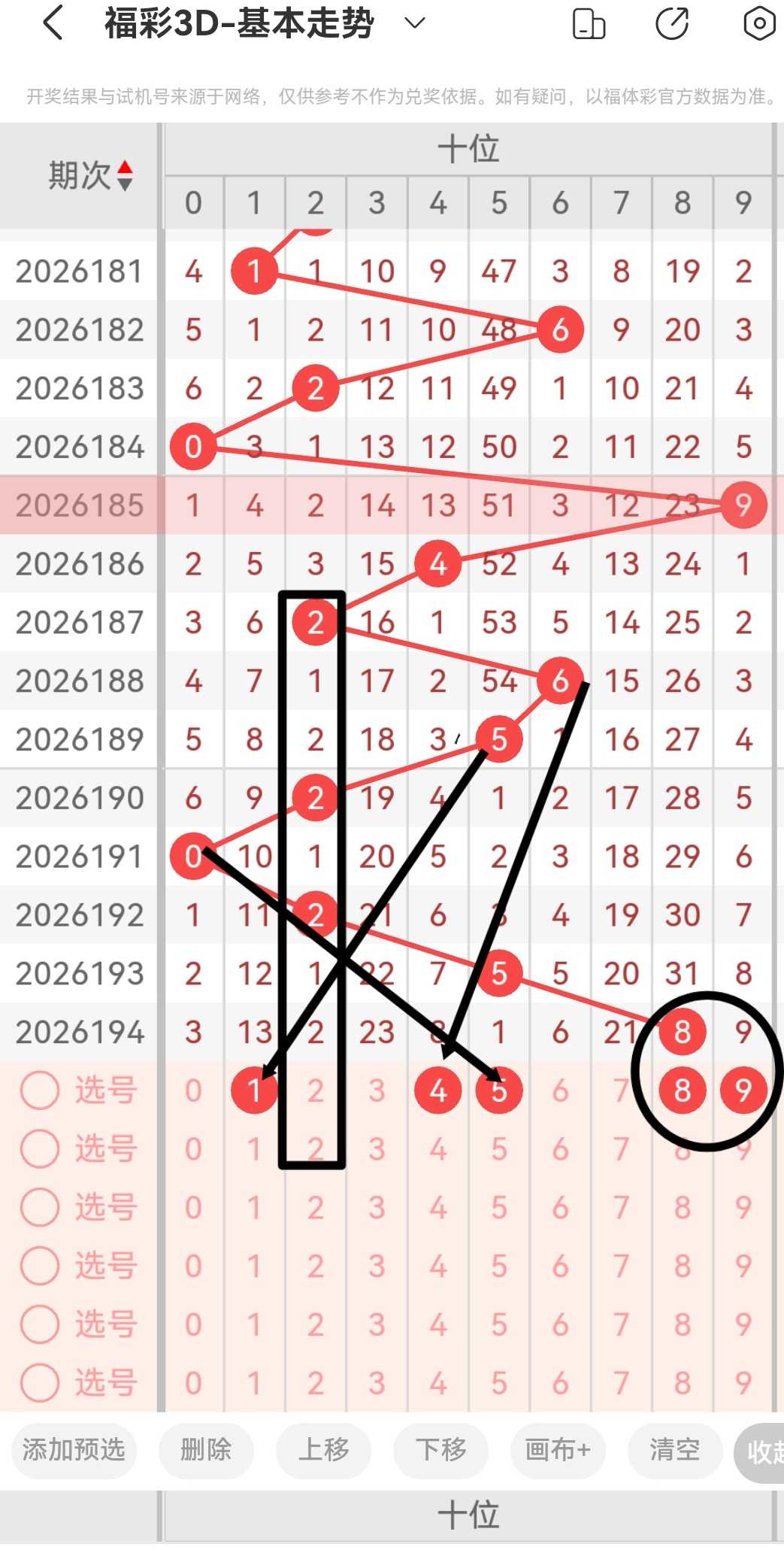Sort issues with the 期次 arrows
This screenshot has height=1550, width=784.
[126, 176]
